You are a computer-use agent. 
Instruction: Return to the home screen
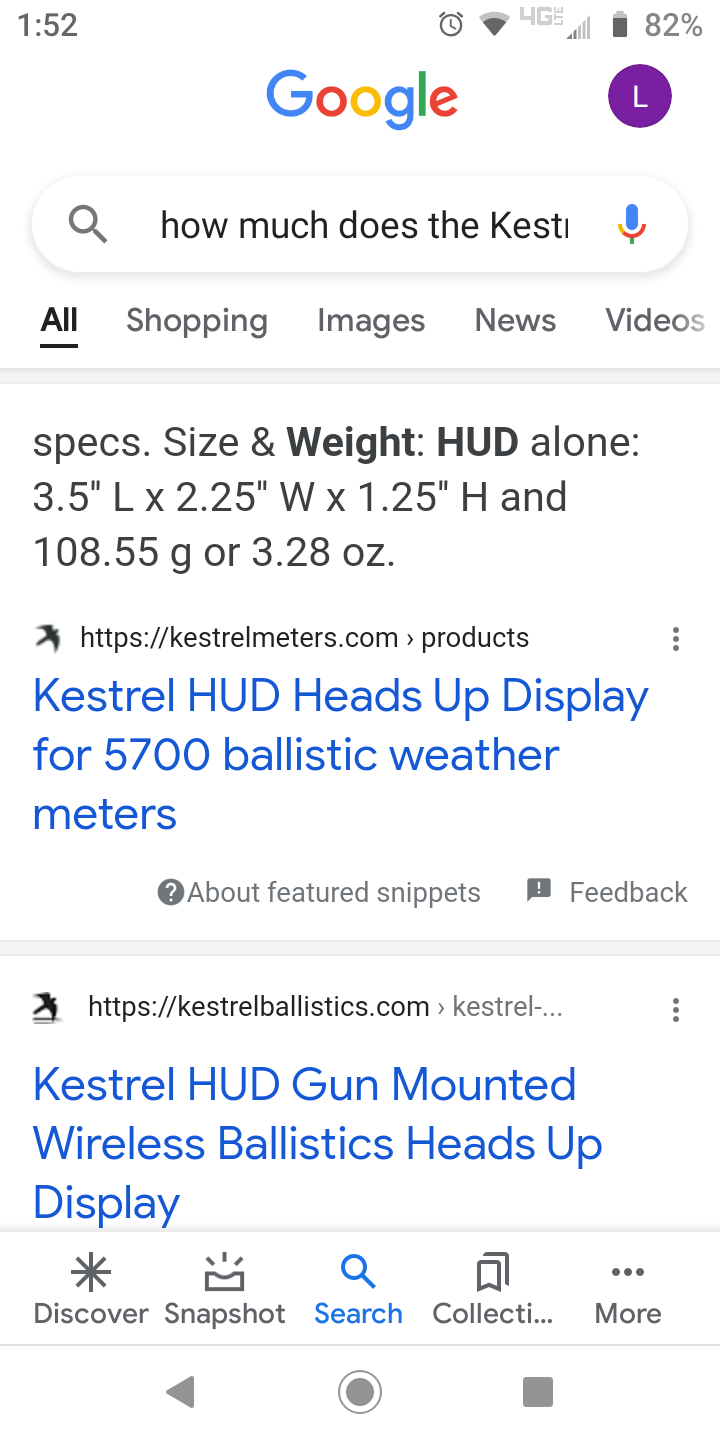click(x=360, y=1392)
